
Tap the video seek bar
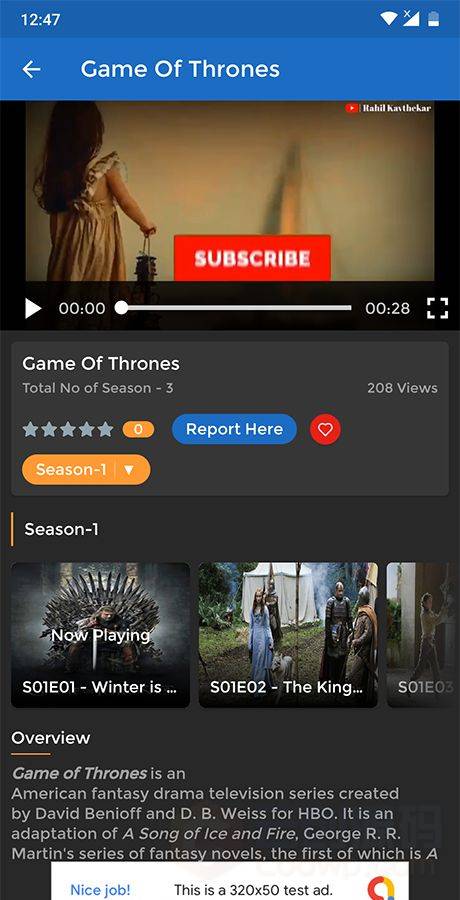pyautogui.click(x=235, y=308)
